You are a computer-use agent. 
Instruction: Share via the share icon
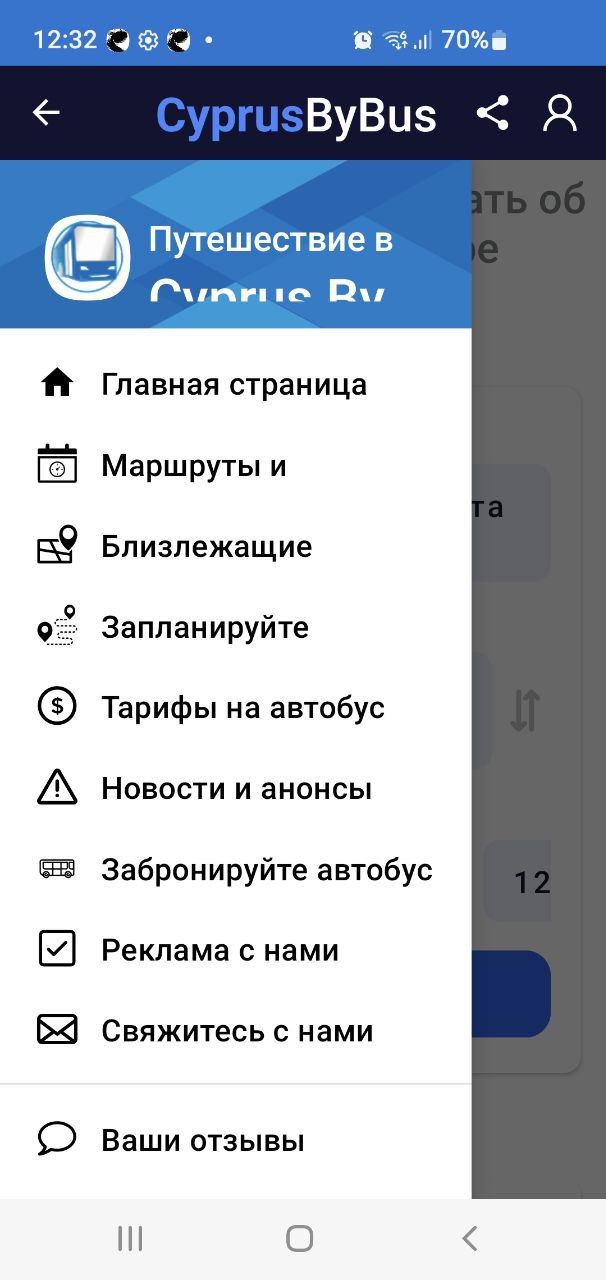pyautogui.click(x=492, y=113)
